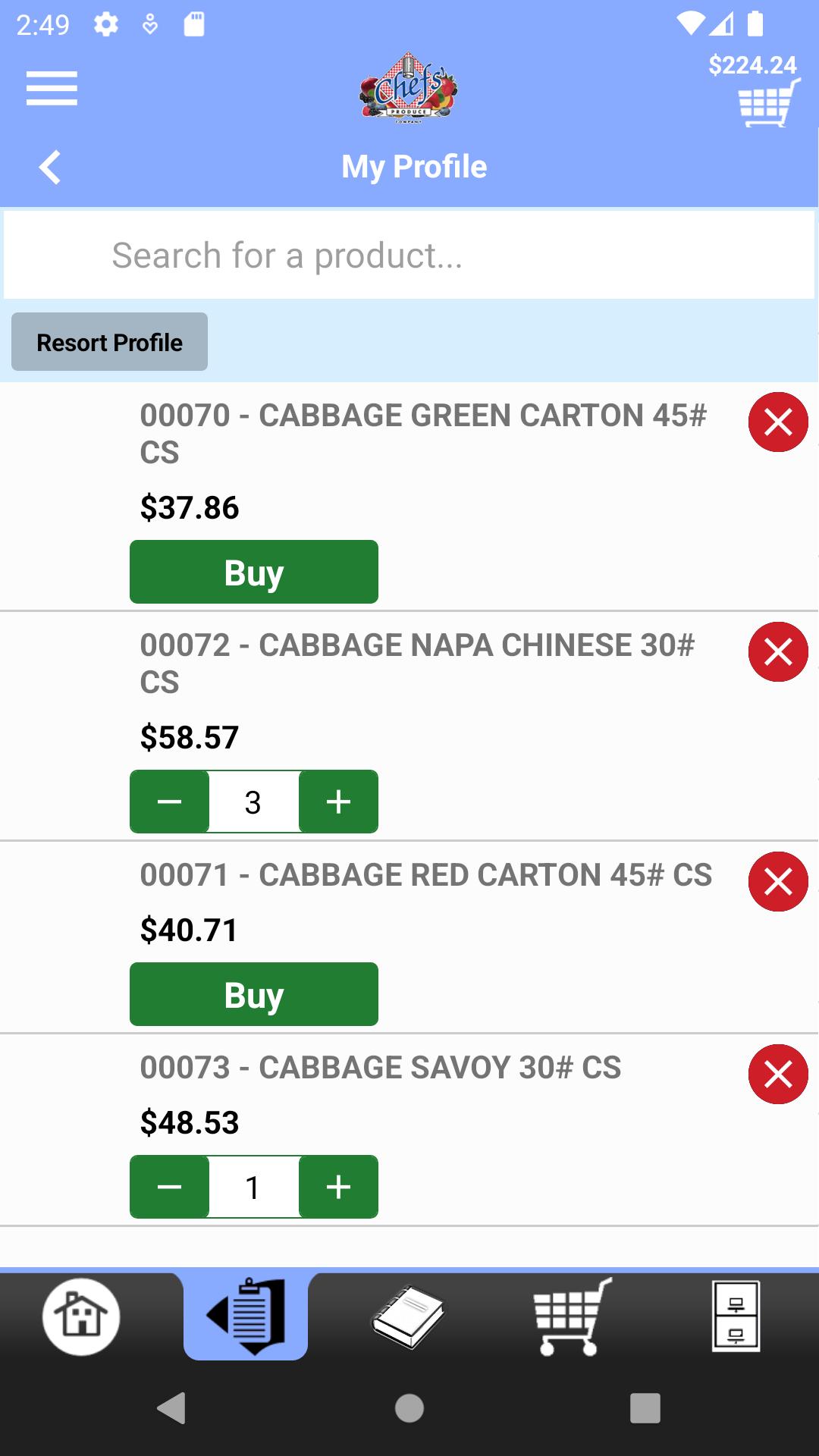Increase Cabbage Napa Chinese quantity
Image resolution: width=819 pixels, height=1456 pixels.
click(x=338, y=802)
